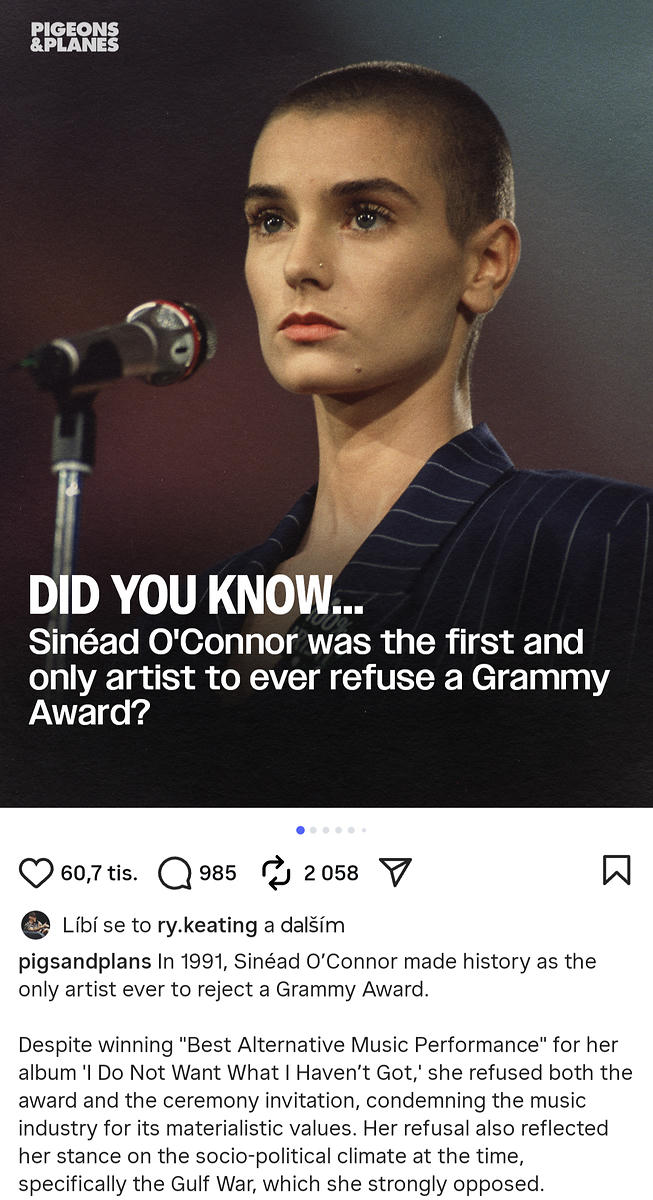
Task: Open comments on this post
Action: click(175, 873)
